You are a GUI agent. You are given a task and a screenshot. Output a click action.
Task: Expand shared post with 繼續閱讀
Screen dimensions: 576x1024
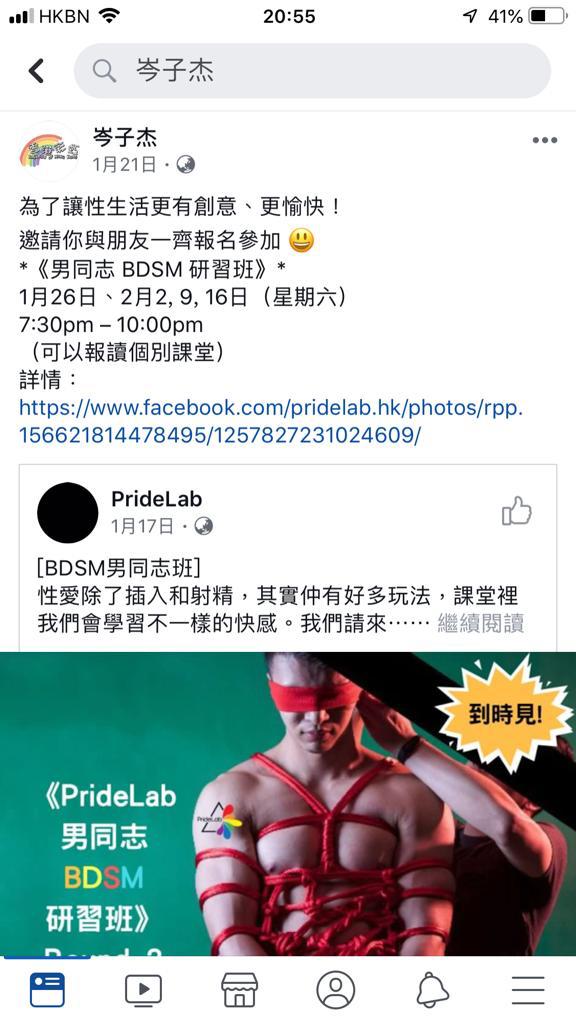coord(481,623)
